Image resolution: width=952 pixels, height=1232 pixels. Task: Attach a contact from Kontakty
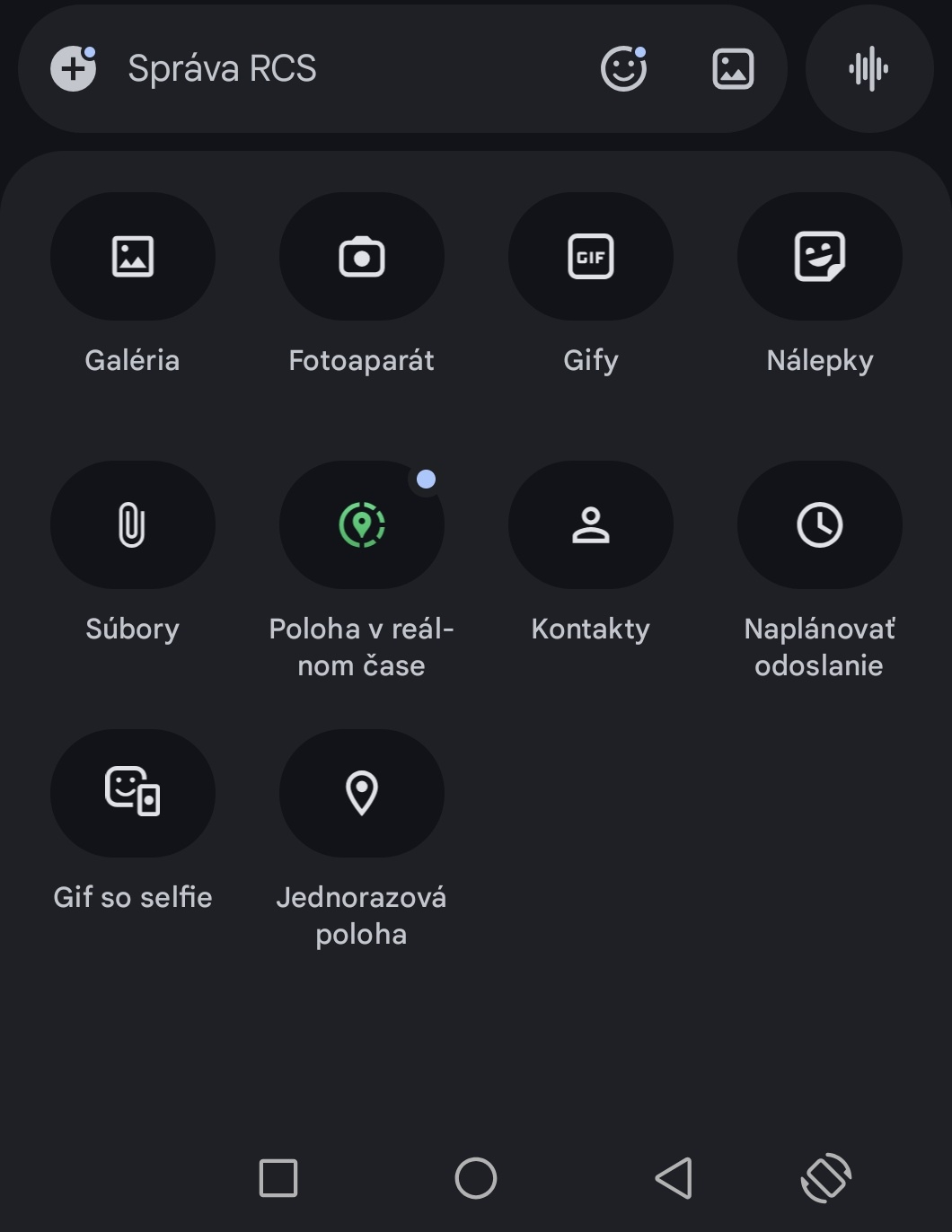[591, 525]
